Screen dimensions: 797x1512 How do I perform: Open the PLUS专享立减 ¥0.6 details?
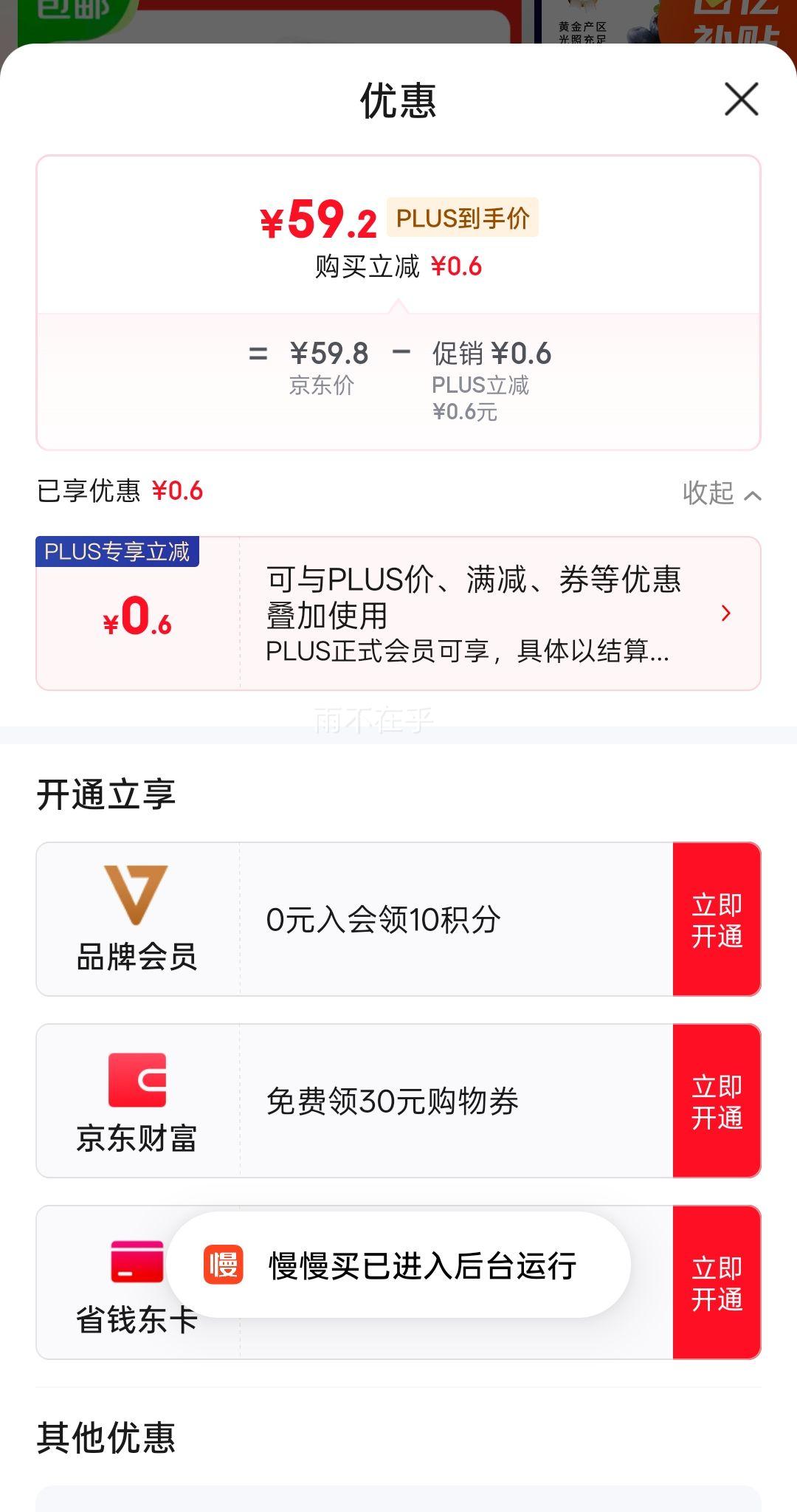point(398,614)
